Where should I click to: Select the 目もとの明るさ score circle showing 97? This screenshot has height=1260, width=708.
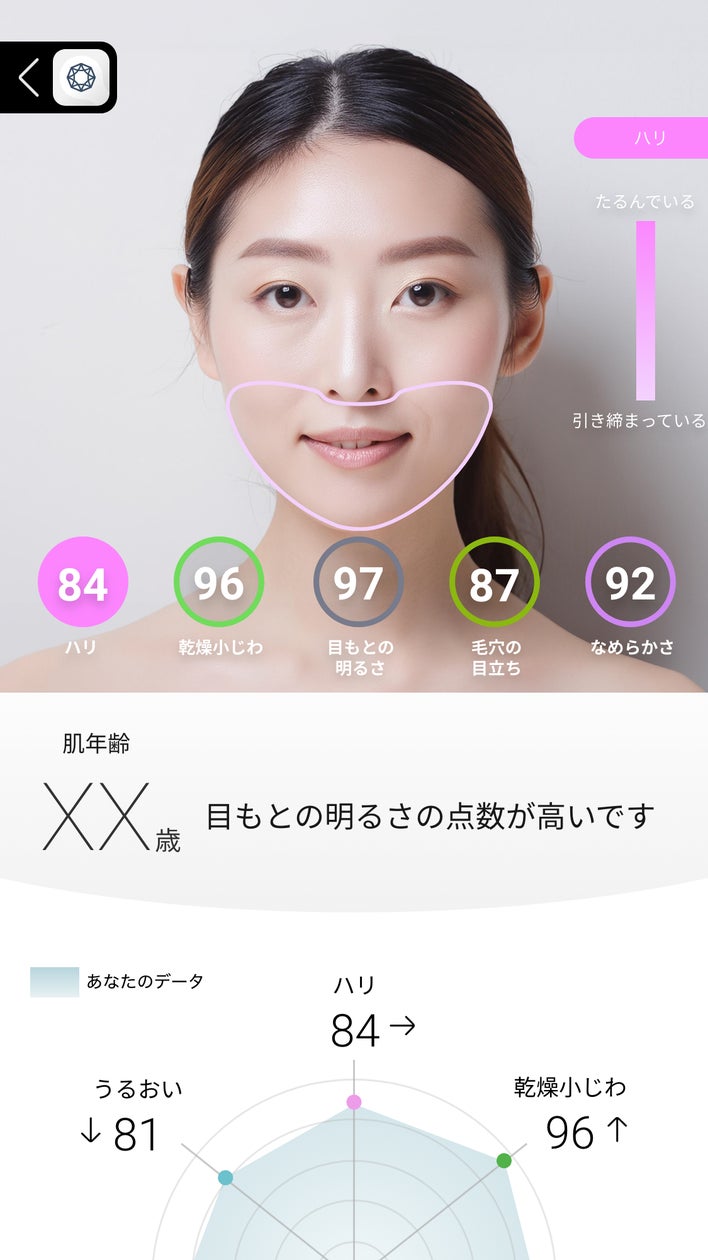[358, 582]
